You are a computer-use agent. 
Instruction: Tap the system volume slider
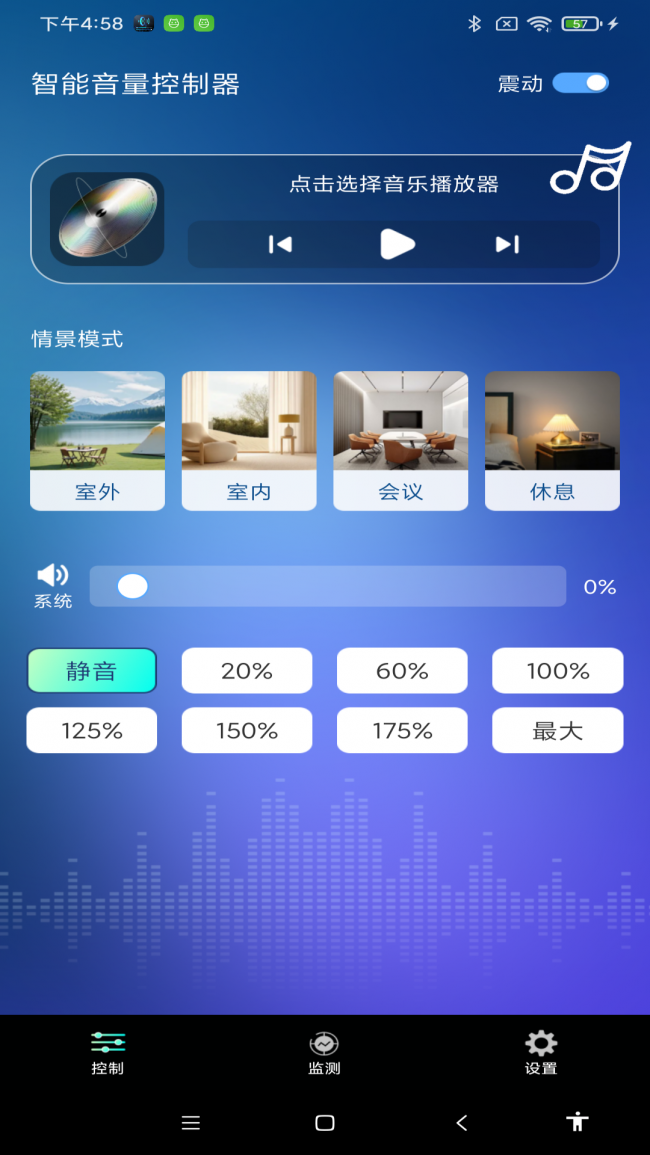tap(328, 586)
